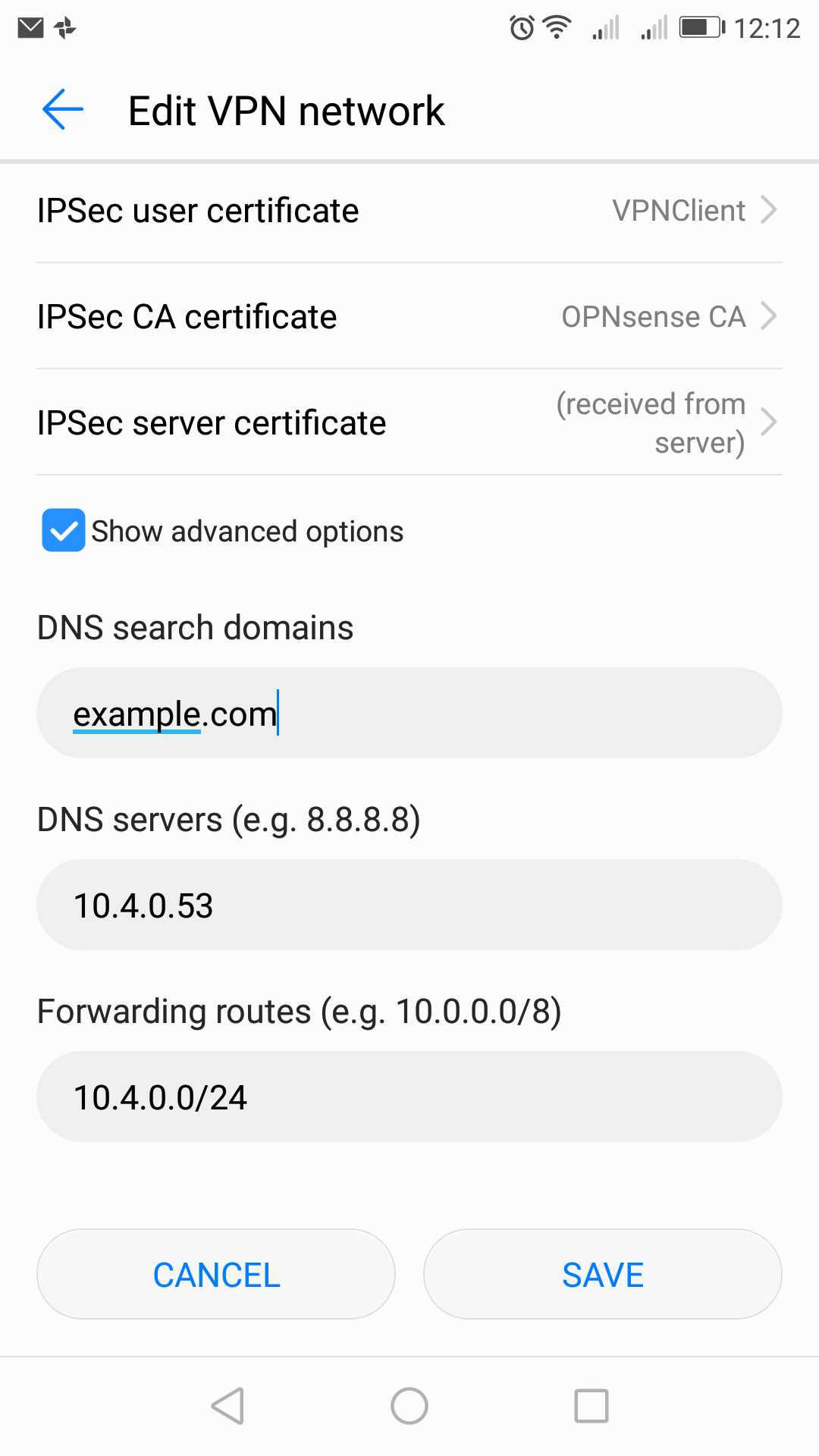The height and width of the screenshot is (1456, 819).
Task: Edit the DNS servers field
Action: pyautogui.click(x=409, y=905)
